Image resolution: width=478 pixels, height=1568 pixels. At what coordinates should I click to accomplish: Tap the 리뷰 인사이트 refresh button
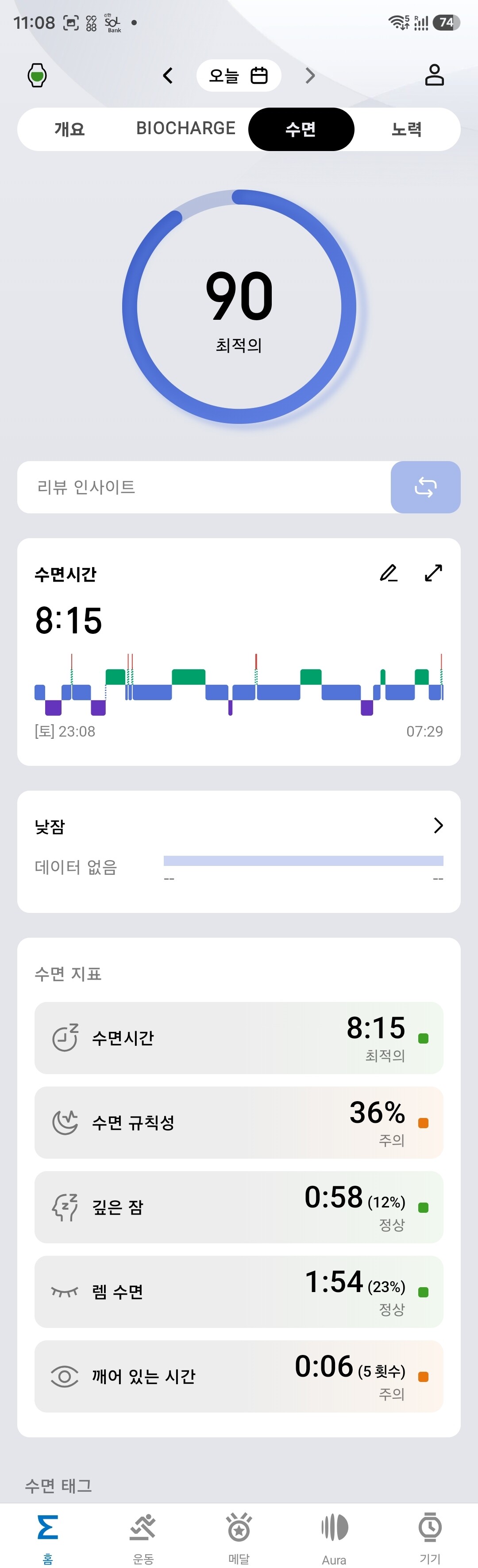coord(425,487)
